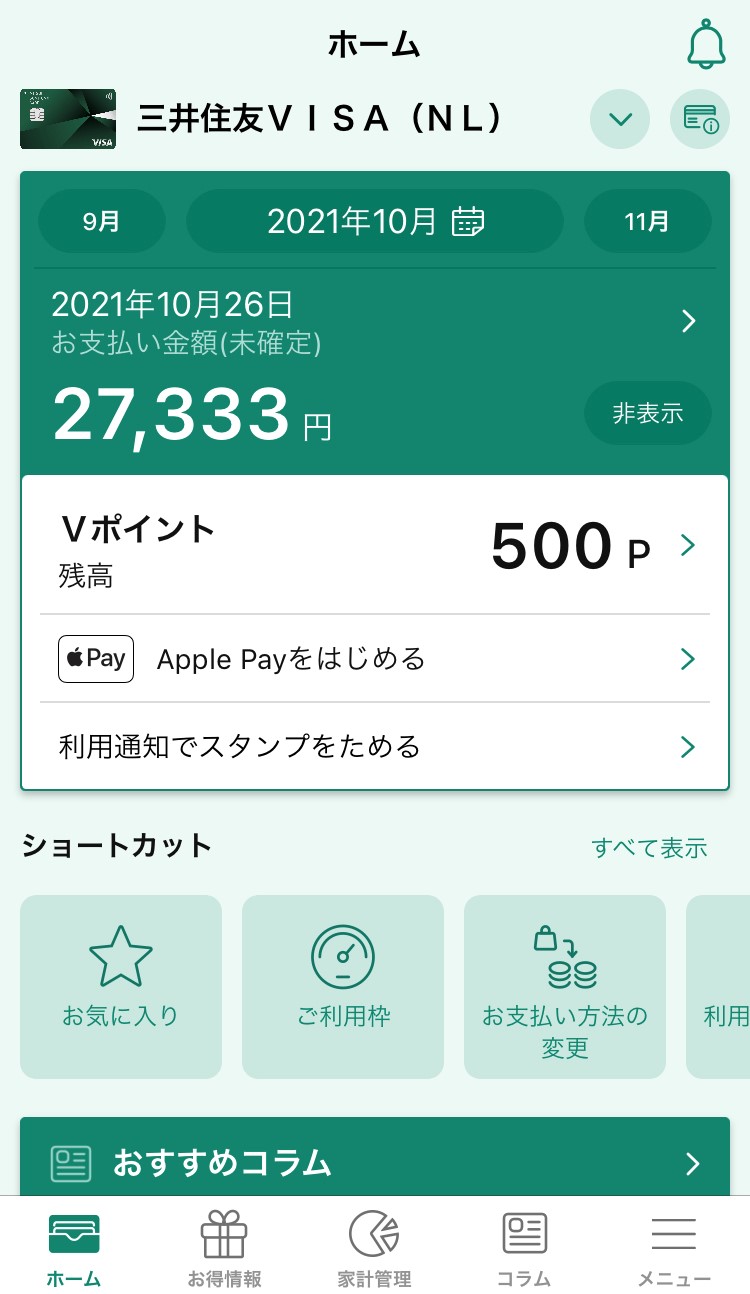Hide the amount with 非表示
Image resolution: width=750 pixels, height=1294 pixels.
coord(647,413)
